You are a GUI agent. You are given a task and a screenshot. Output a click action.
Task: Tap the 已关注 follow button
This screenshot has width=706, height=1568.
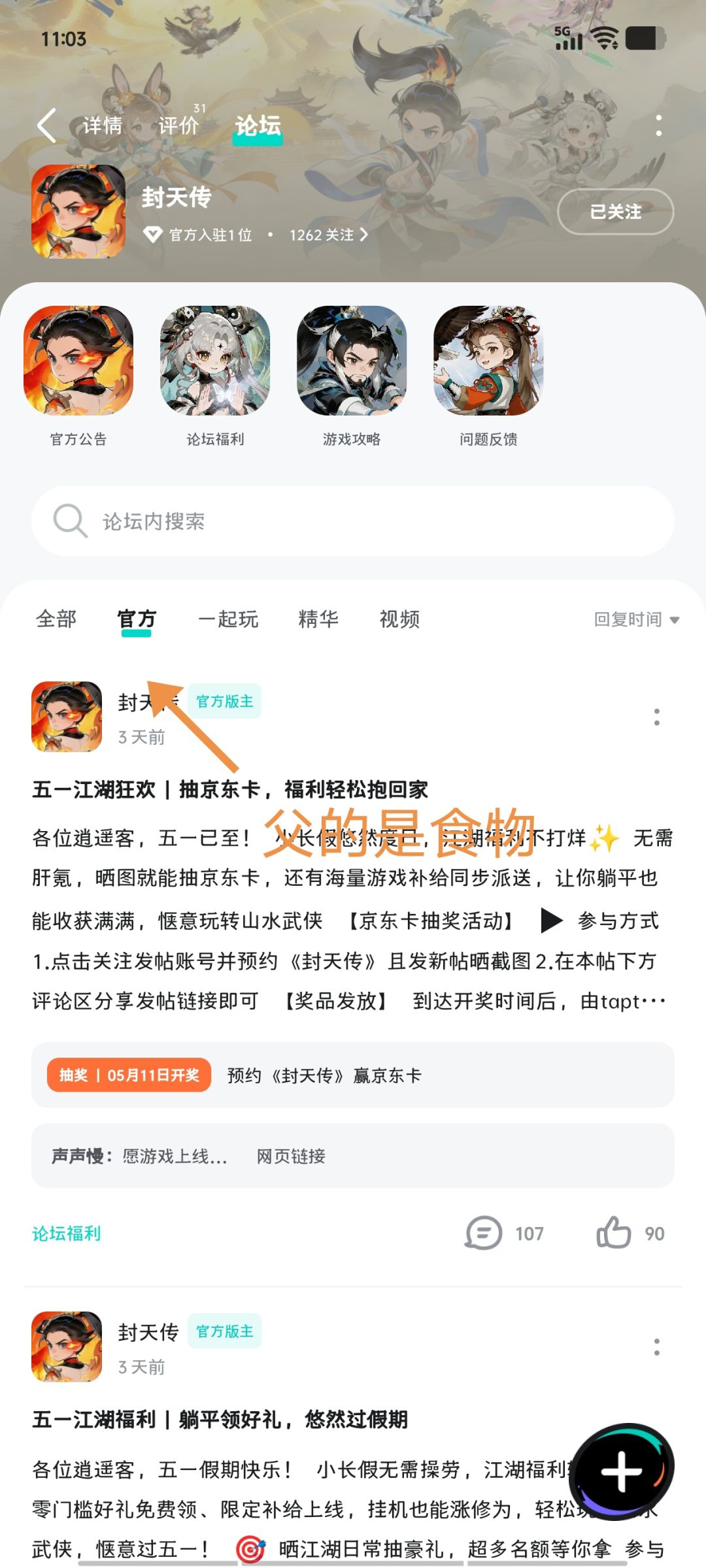615,212
